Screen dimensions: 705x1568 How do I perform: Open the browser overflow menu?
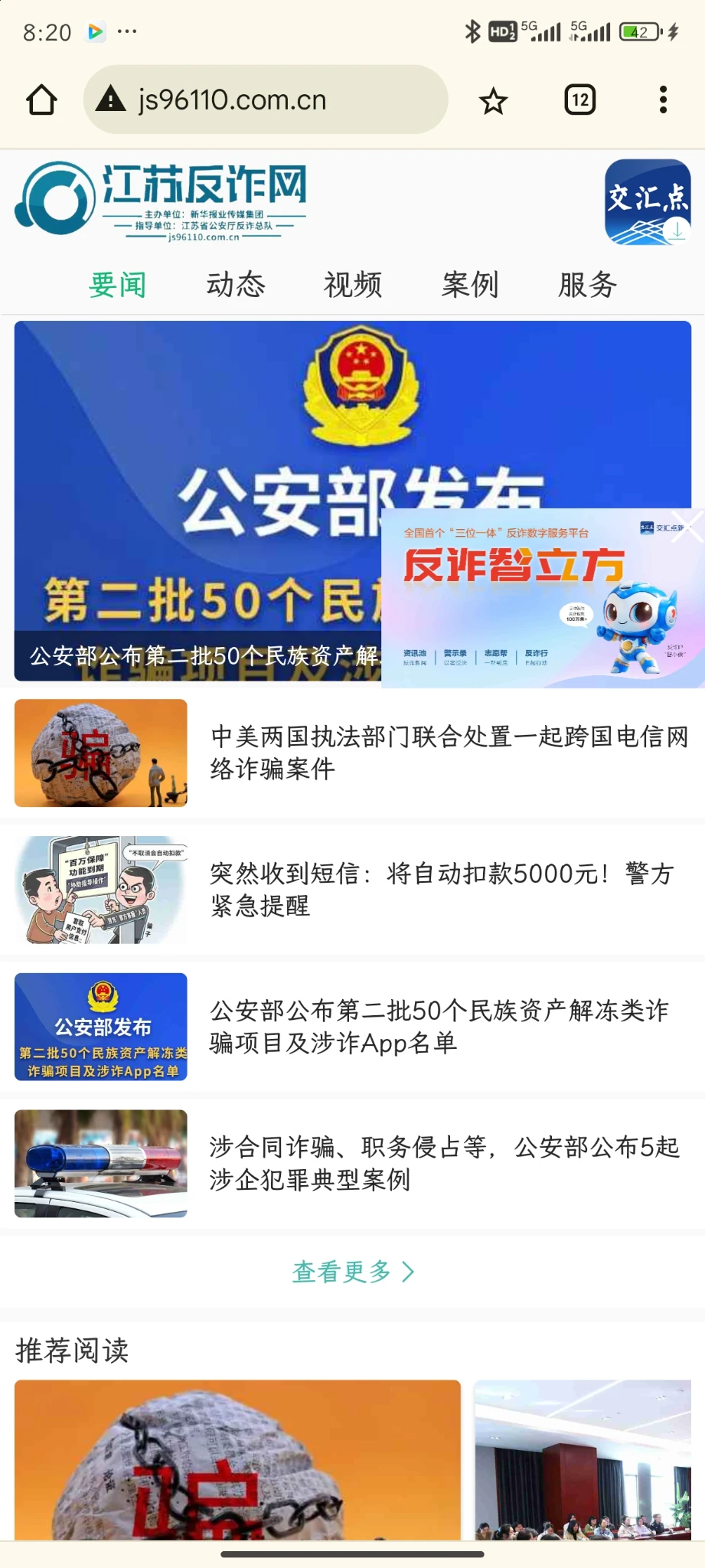point(663,100)
